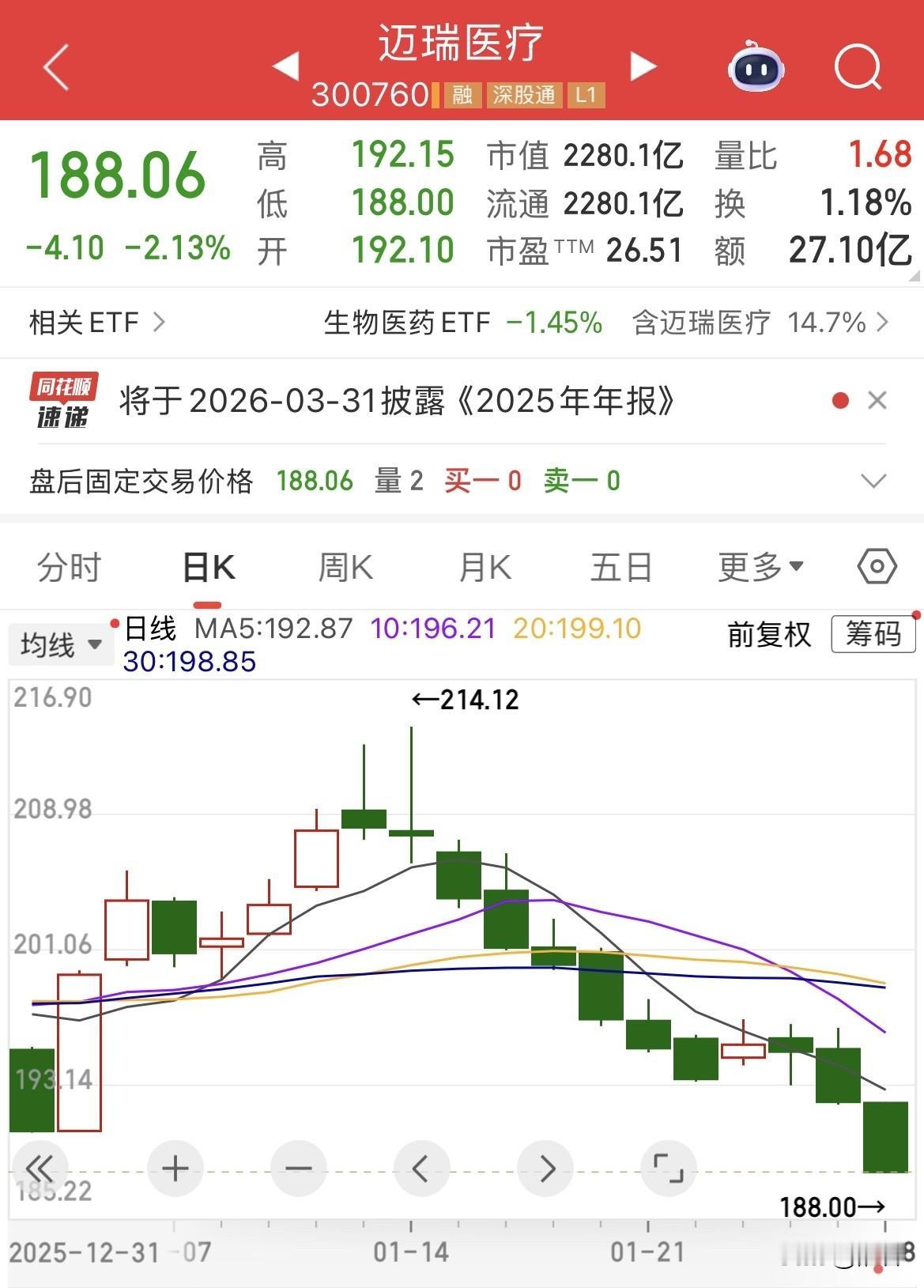Image resolution: width=924 pixels, height=1288 pixels.
Task: Open the robot AI assistant
Action: pyautogui.click(x=756, y=68)
